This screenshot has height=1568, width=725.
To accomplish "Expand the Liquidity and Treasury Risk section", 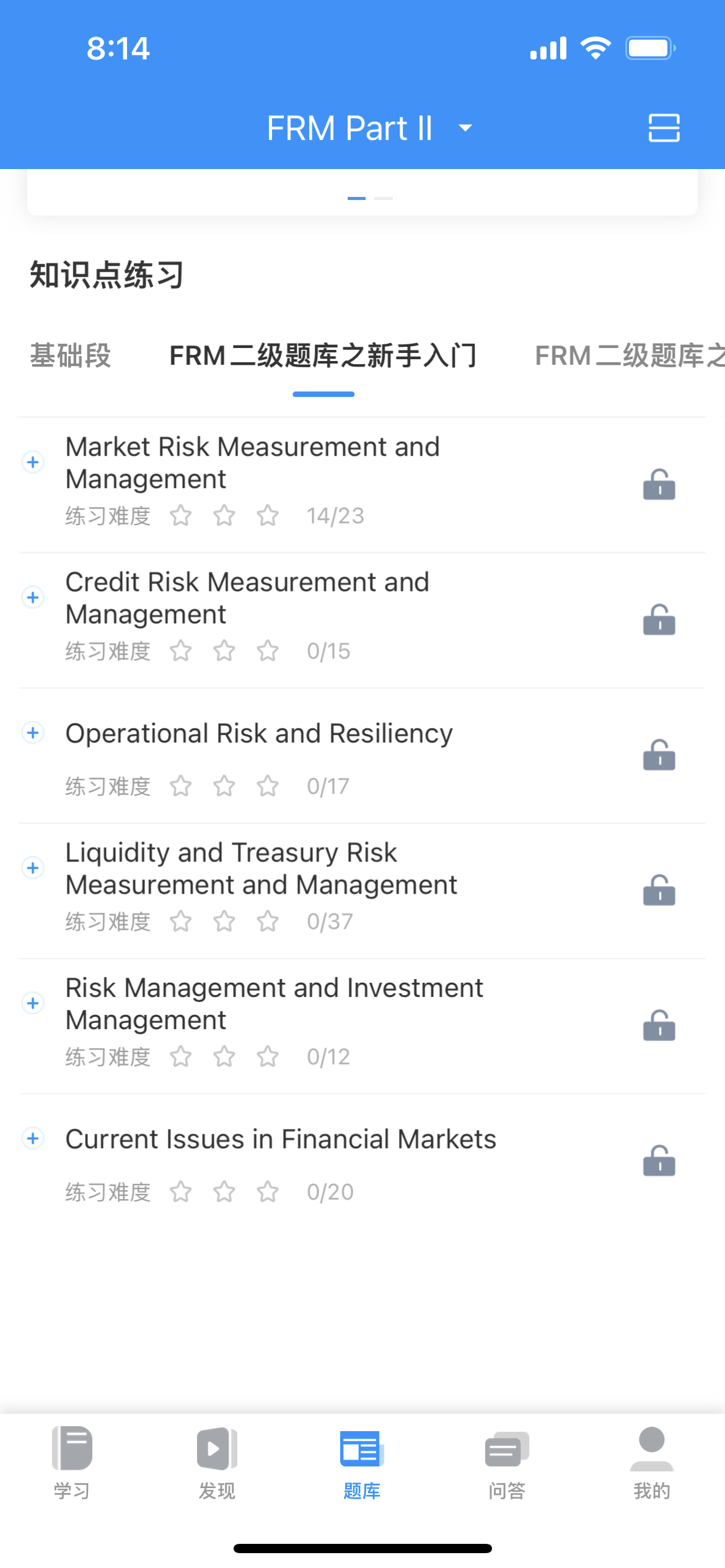I will [33, 868].
